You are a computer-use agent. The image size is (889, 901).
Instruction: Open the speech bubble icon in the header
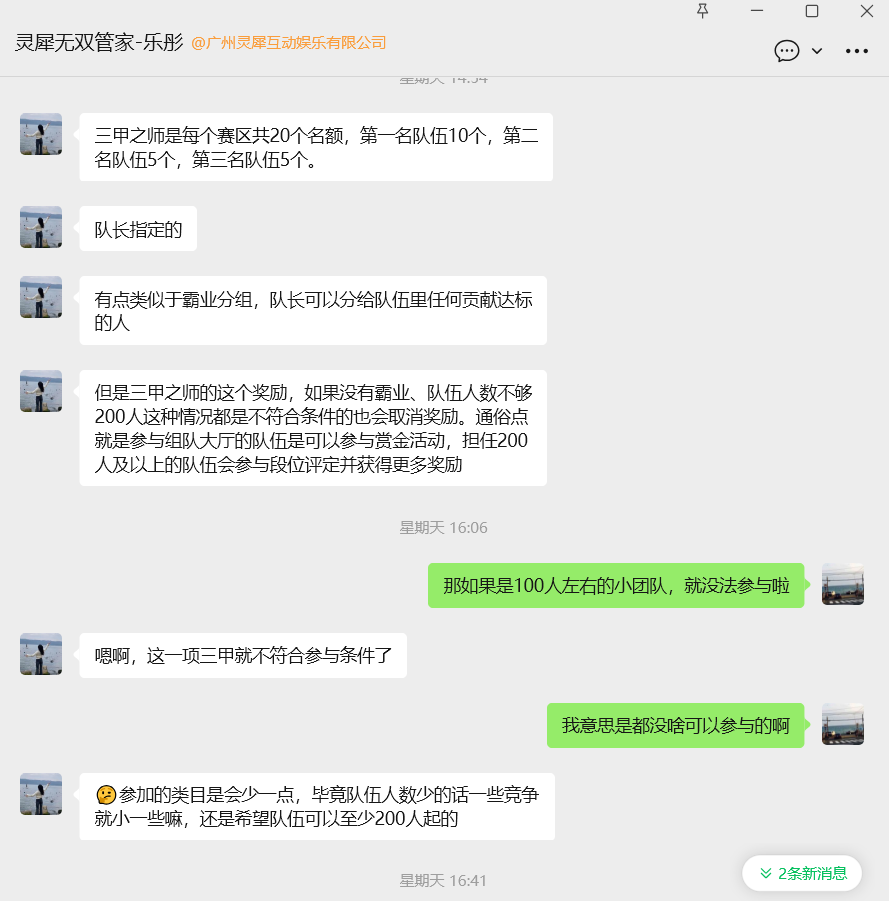pos(787,51)
